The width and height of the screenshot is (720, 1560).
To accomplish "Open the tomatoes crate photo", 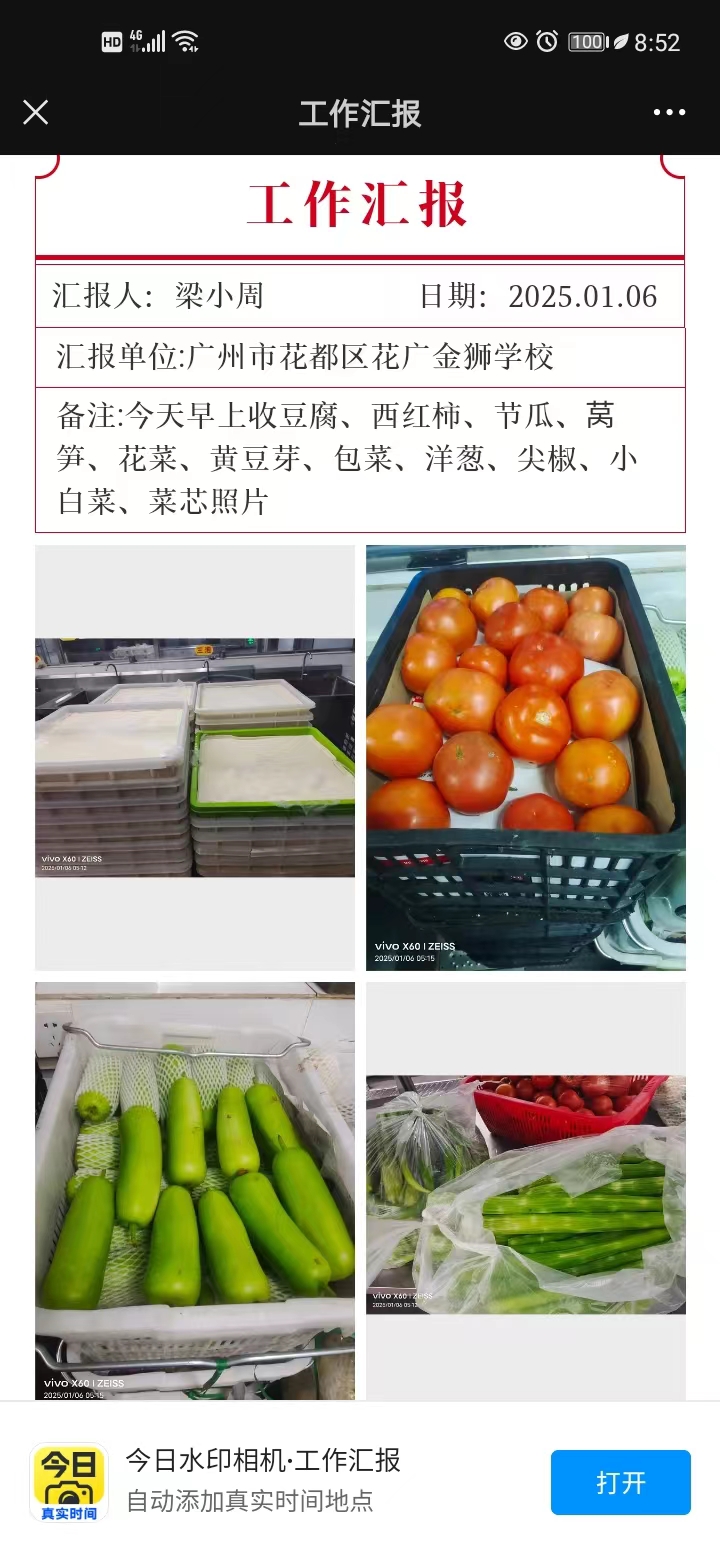I will pos(526,757).
